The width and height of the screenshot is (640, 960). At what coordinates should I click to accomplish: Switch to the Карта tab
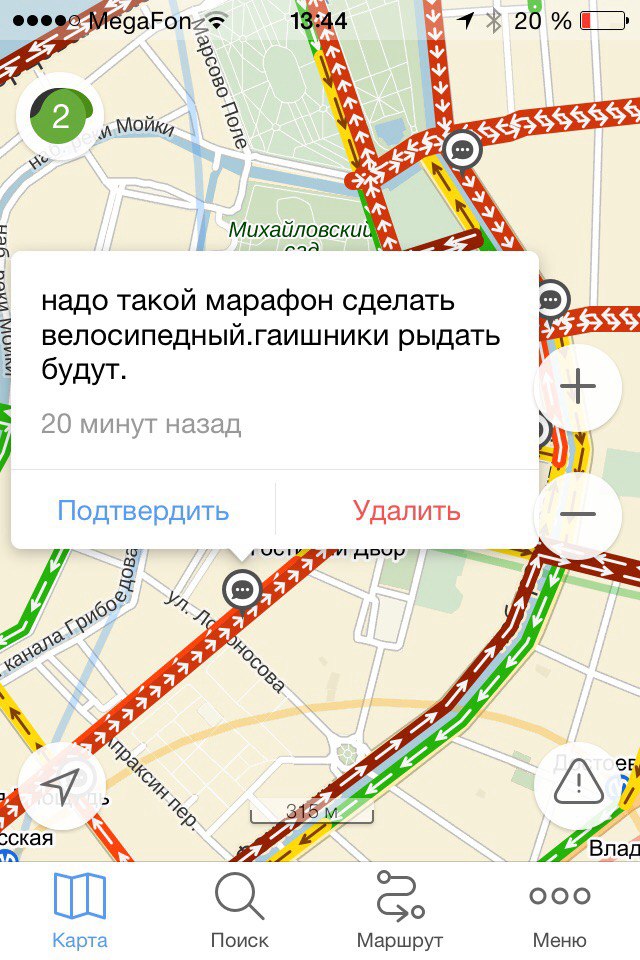pyautogui.click(x=79, y=908)
